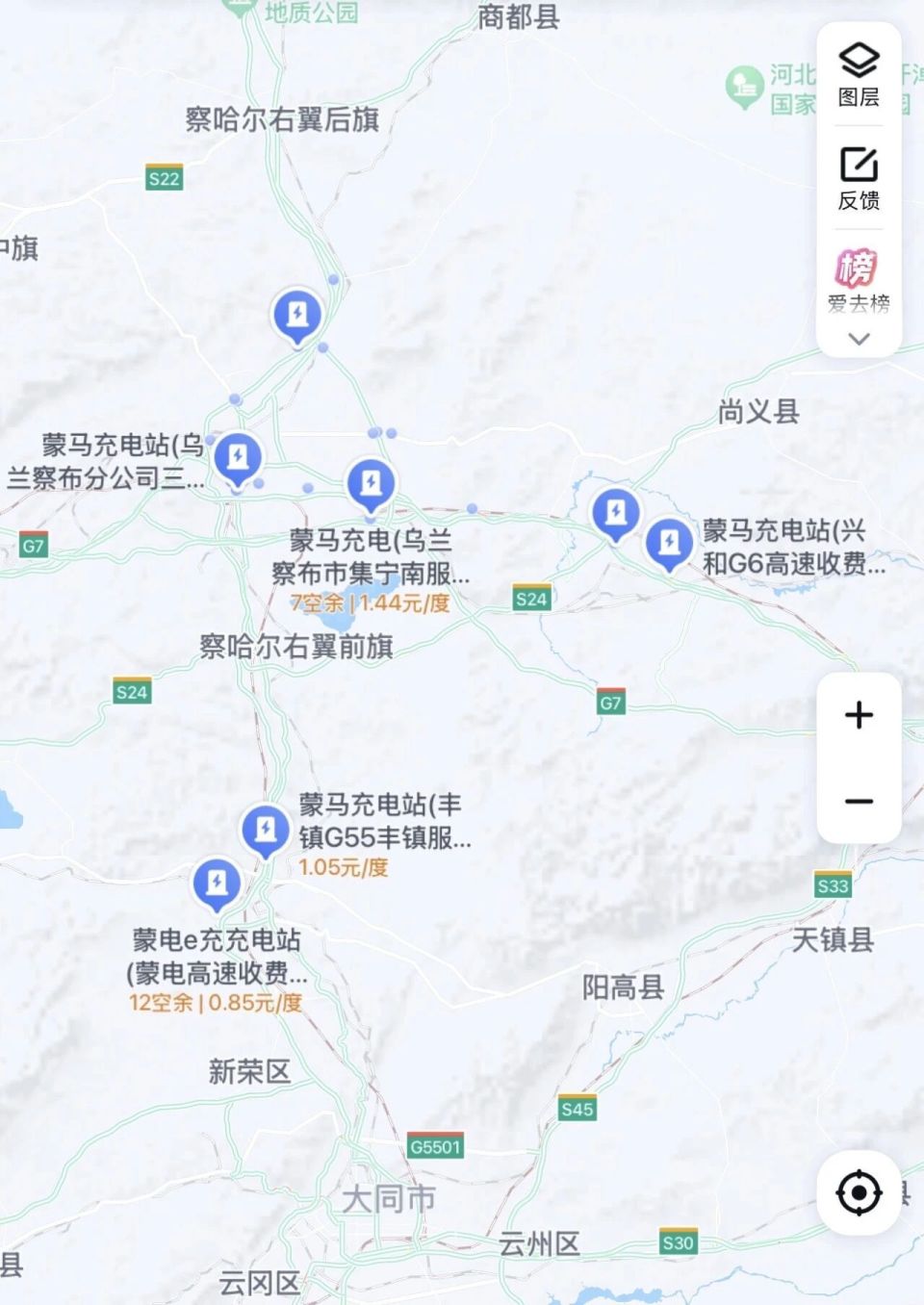Click the 蒙马充电站(丰镇G55) charging pin
The image size is (924, 1305).
pyautogui.click(x=267, y=829)
